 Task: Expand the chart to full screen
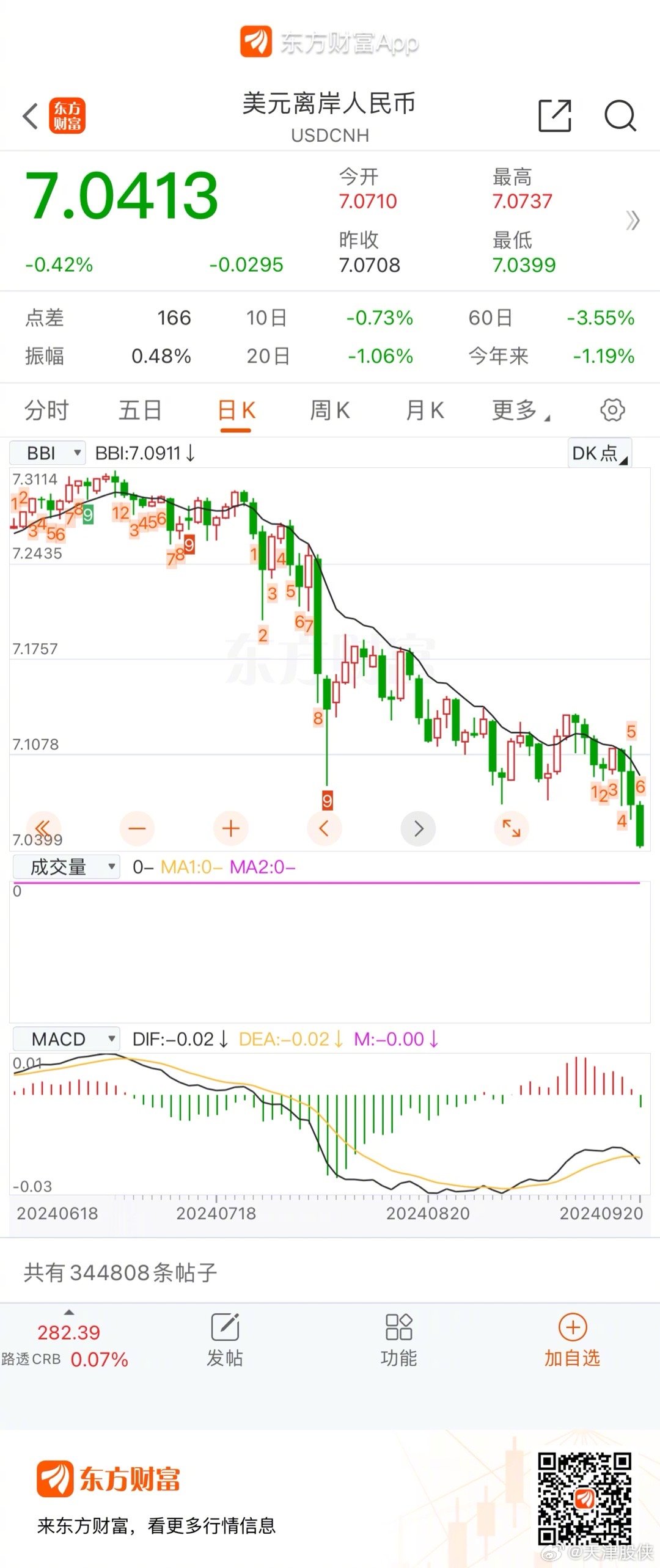[x=511, y=828]
